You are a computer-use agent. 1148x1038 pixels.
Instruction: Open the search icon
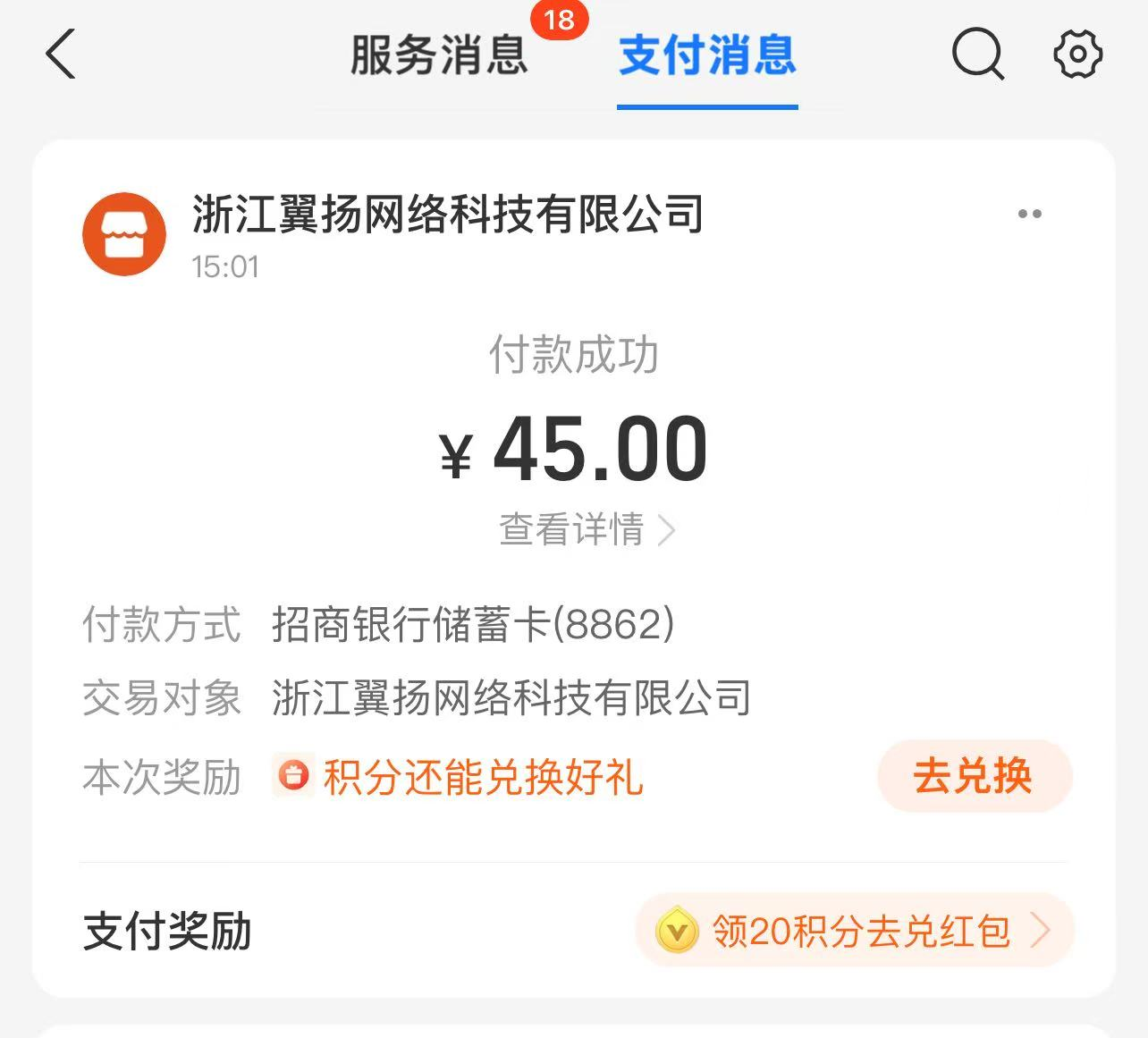pyautogui.click(x=977, y=55)
